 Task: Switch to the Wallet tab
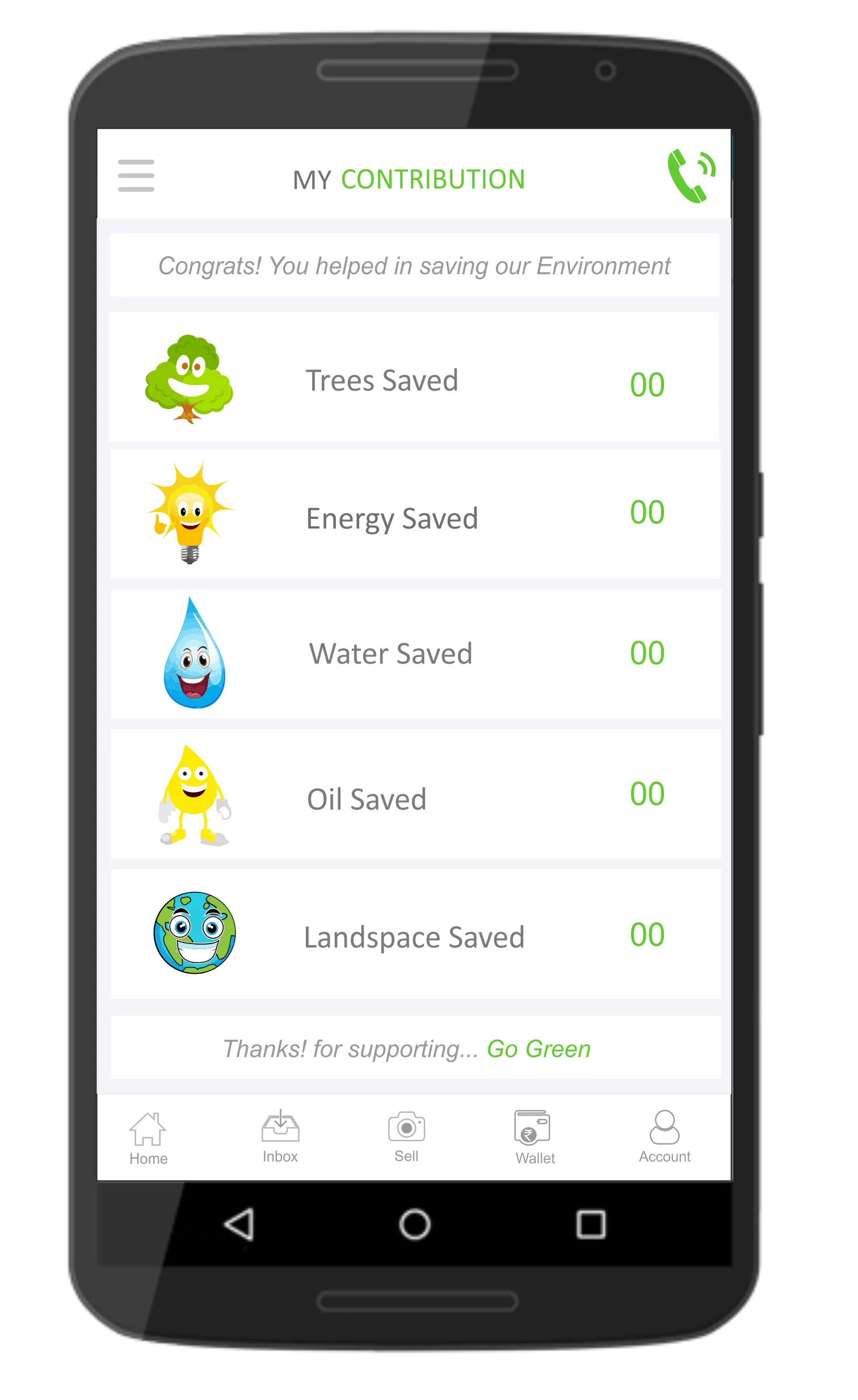[x=534, y=1138]
